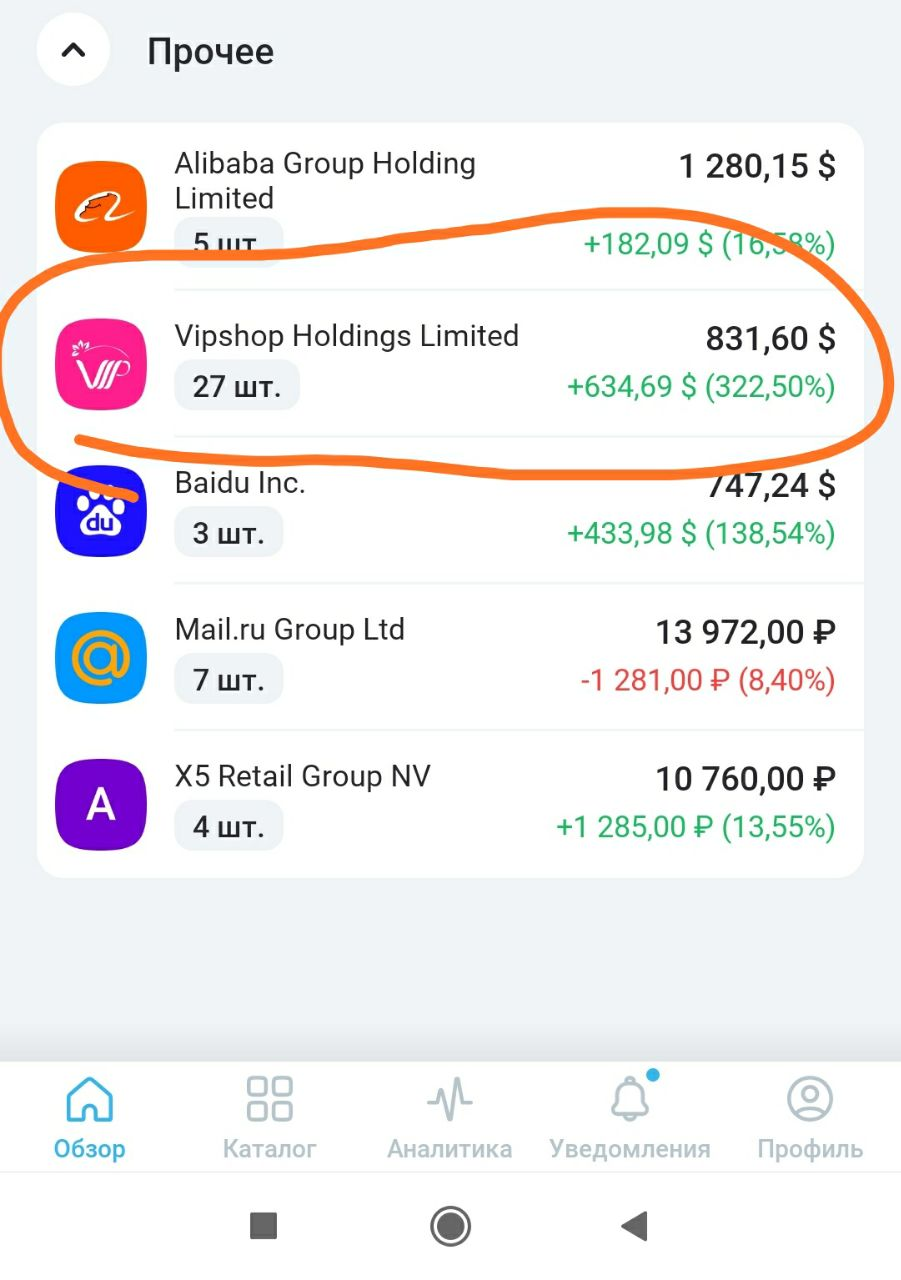This screenshot has width=901, height=1280.
Task: Switch to the Аналитика tab
Action: 449,1117
